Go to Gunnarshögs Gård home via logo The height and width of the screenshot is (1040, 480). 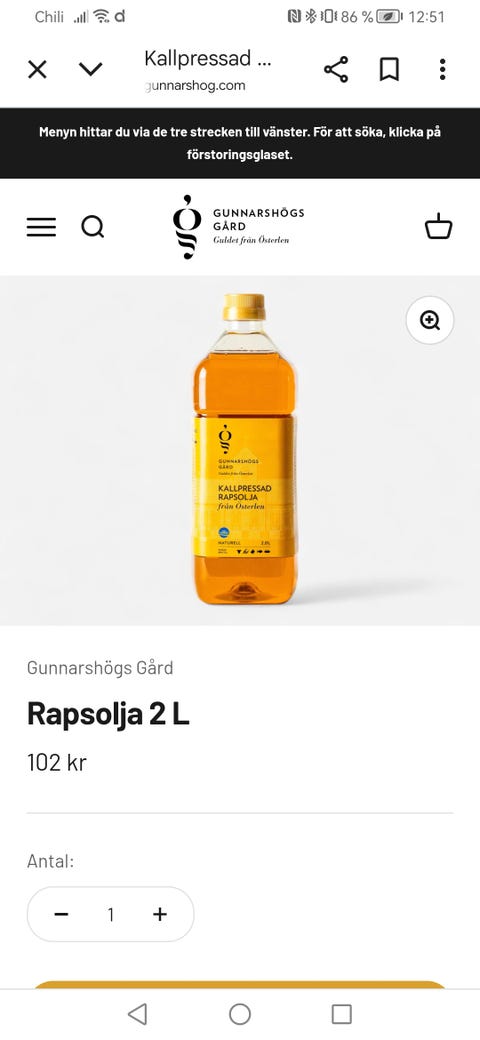(239, 227)
